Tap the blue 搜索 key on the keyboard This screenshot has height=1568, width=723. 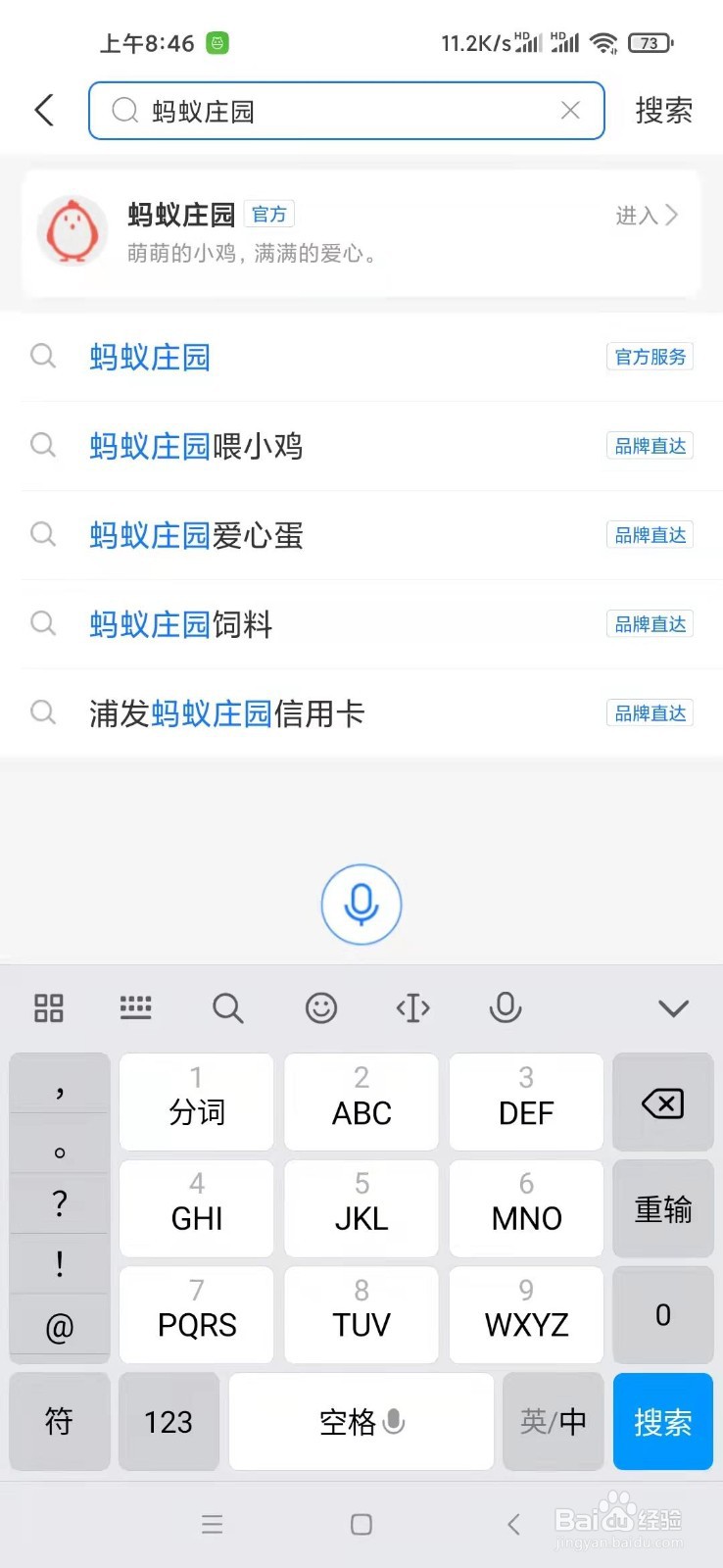click(x=662, y=1421)
